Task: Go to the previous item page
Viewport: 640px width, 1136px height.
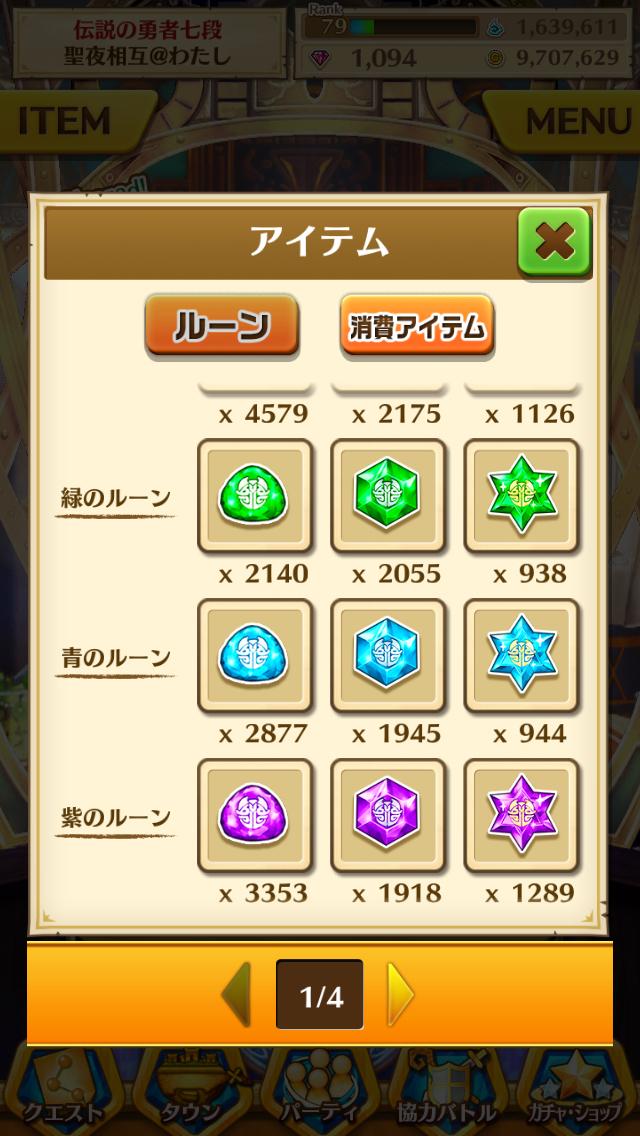Action: point(237,994)
